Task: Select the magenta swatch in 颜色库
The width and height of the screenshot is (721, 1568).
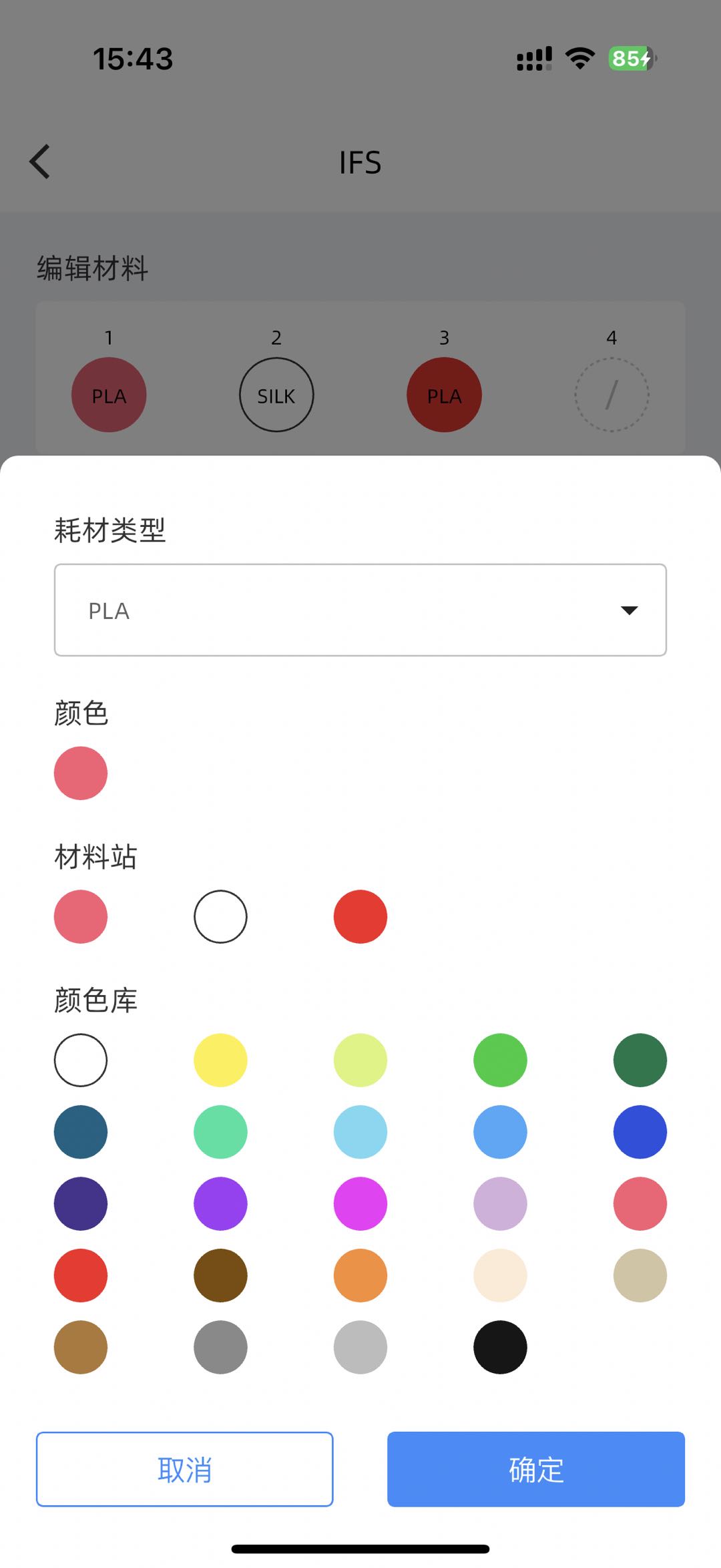Action: click(360, 1203)
